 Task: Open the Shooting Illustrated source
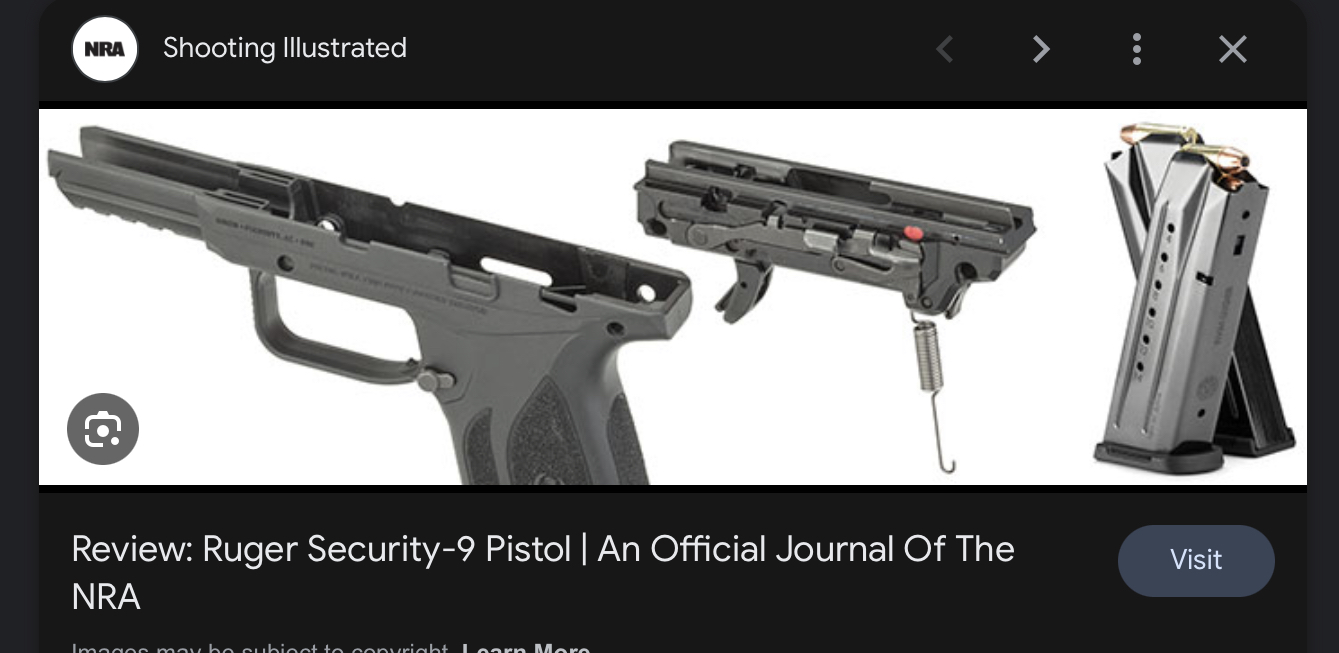[x=284, y=48]
